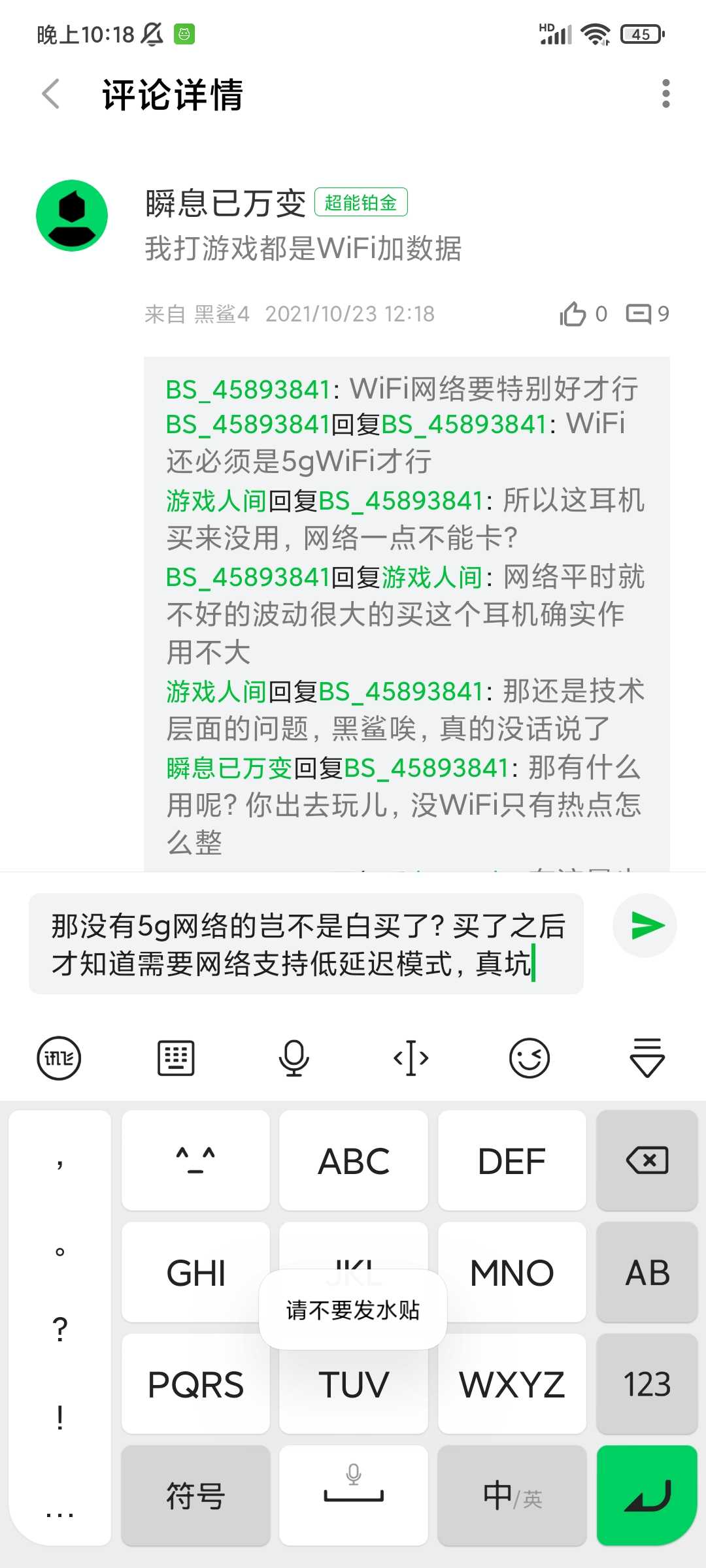Go back from 评论详情 page
Image resolution: width=706 pixels, height=1568 pixels.
click(x=51, y=94)
